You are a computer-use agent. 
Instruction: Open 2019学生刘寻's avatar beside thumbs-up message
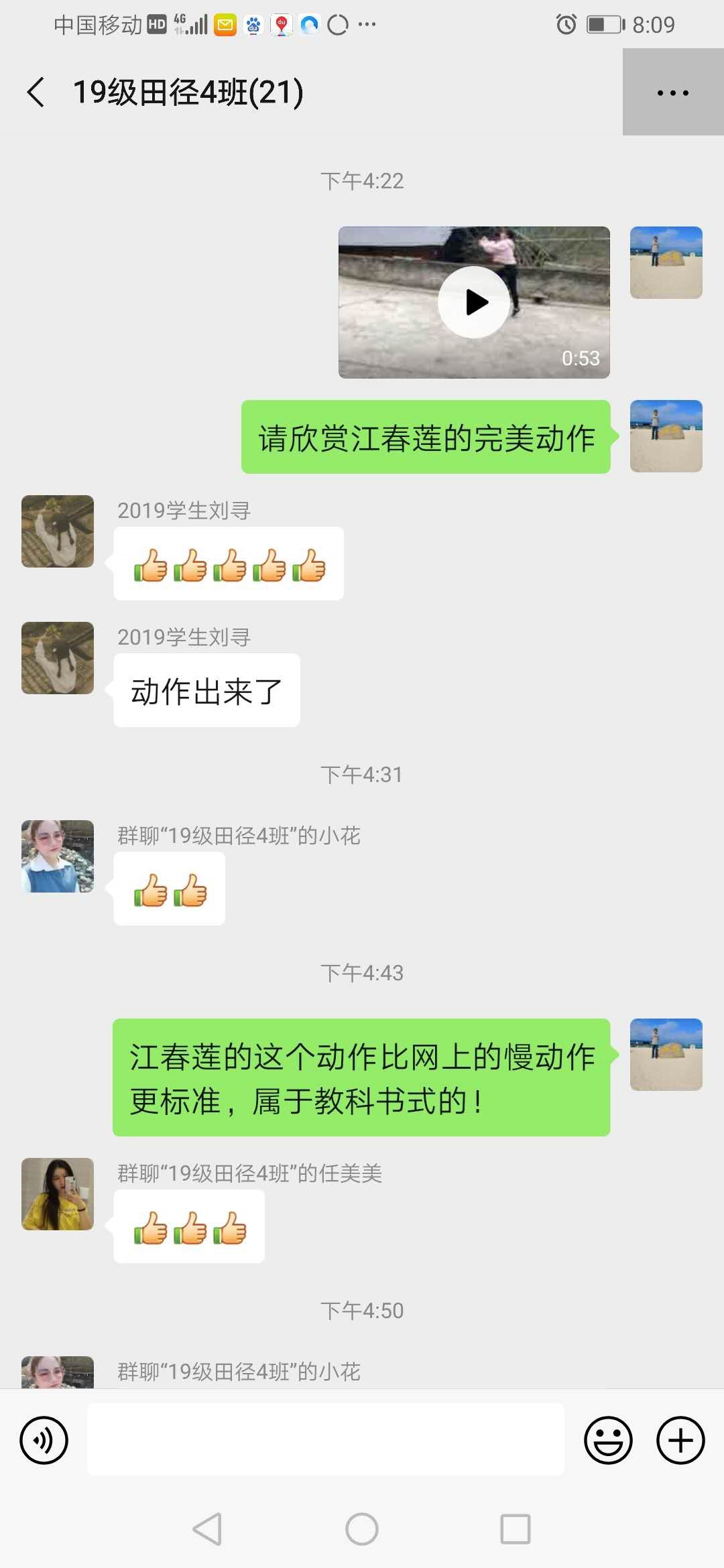pos(58,531)
